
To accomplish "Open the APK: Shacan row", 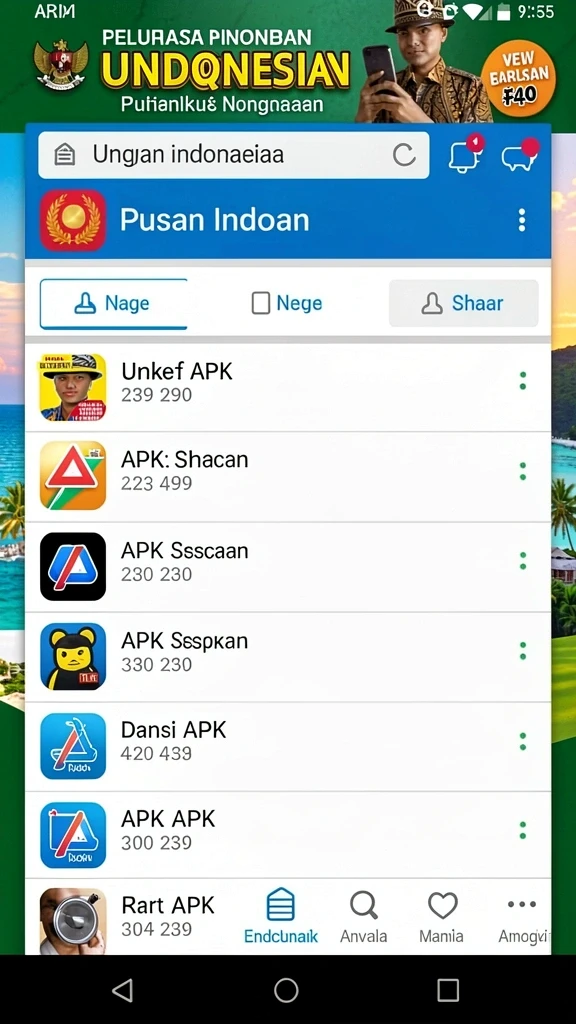I will click(x=287, y=476).
